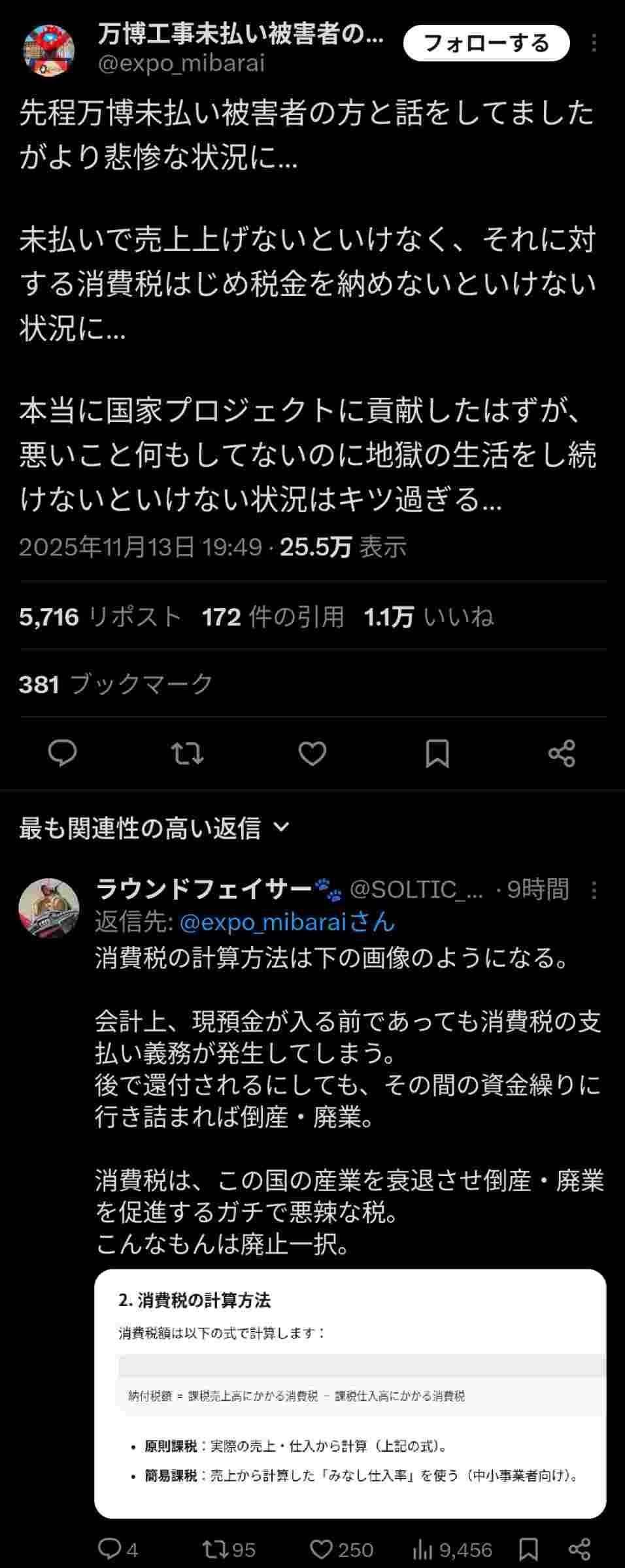The height and width of the screenshot is (1568, 625).
Task: Repost the main post
Action: click(188, 753)
